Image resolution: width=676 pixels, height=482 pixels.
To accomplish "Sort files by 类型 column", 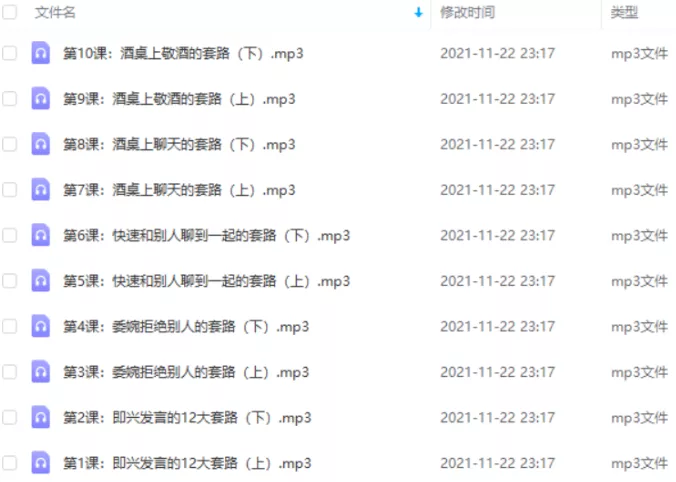I will tap(625, 13).
